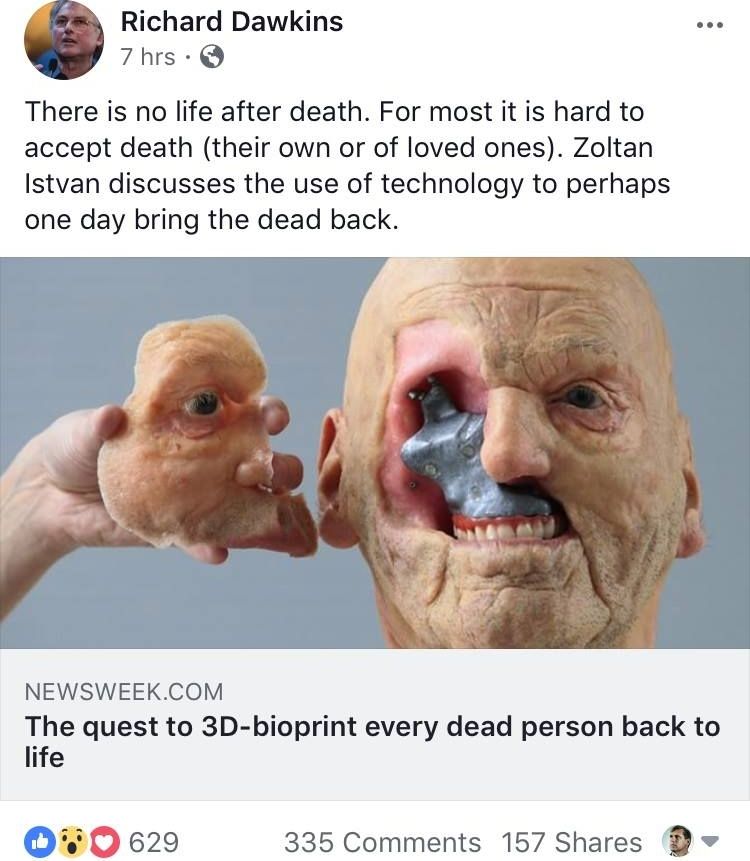Open the Richard Dawkins page name link
This screenshot has height=861, width=750.
coord(231,22)
